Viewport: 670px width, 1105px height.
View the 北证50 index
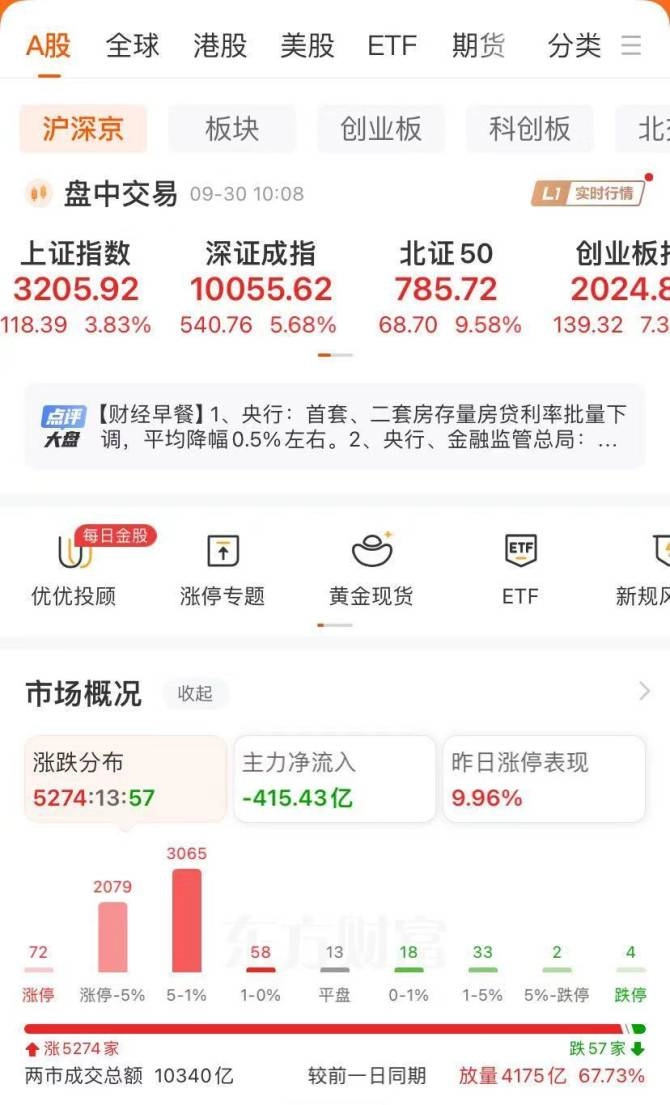click(446, 288)
